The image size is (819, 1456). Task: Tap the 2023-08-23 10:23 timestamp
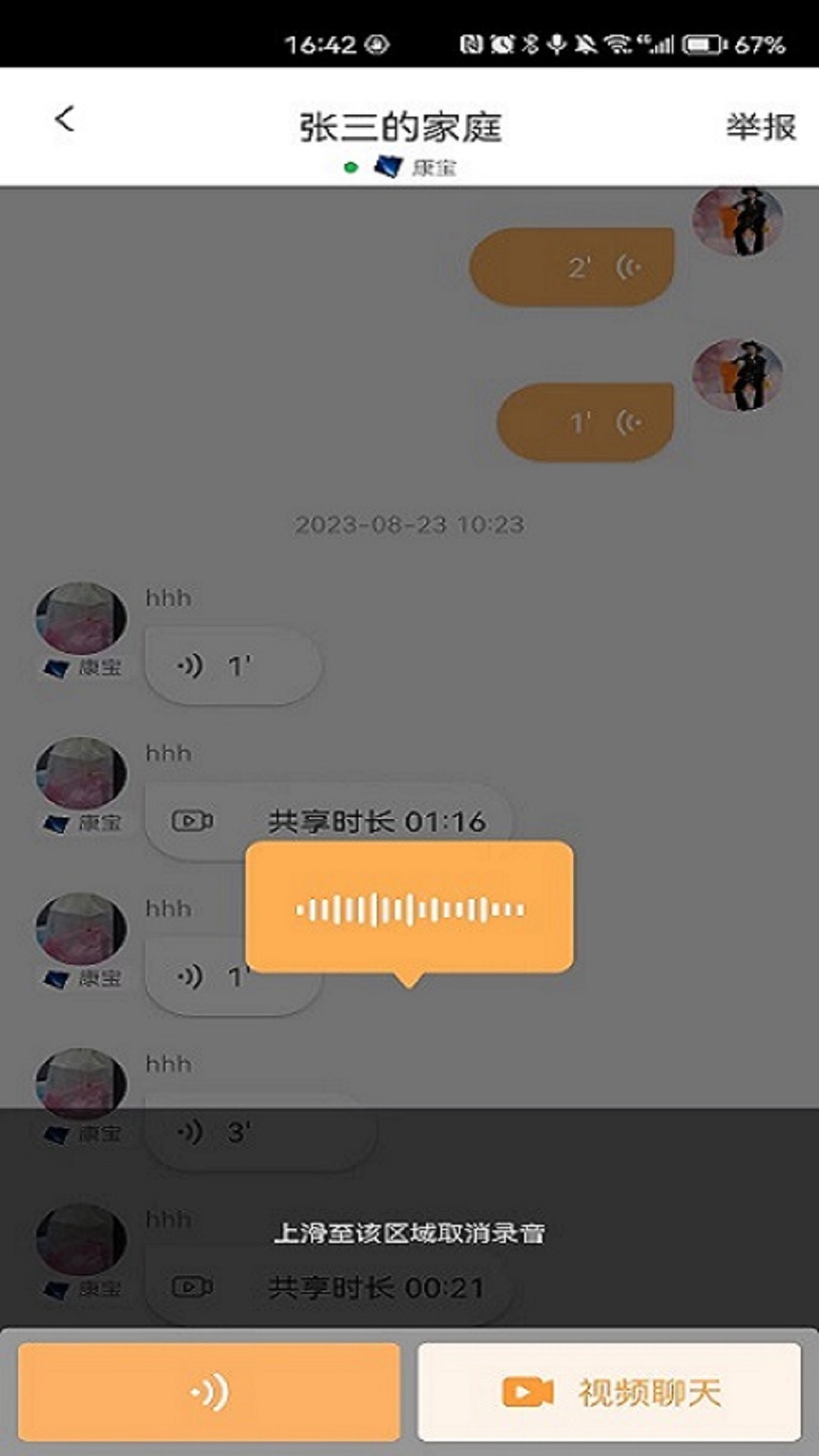coord(409,522)
